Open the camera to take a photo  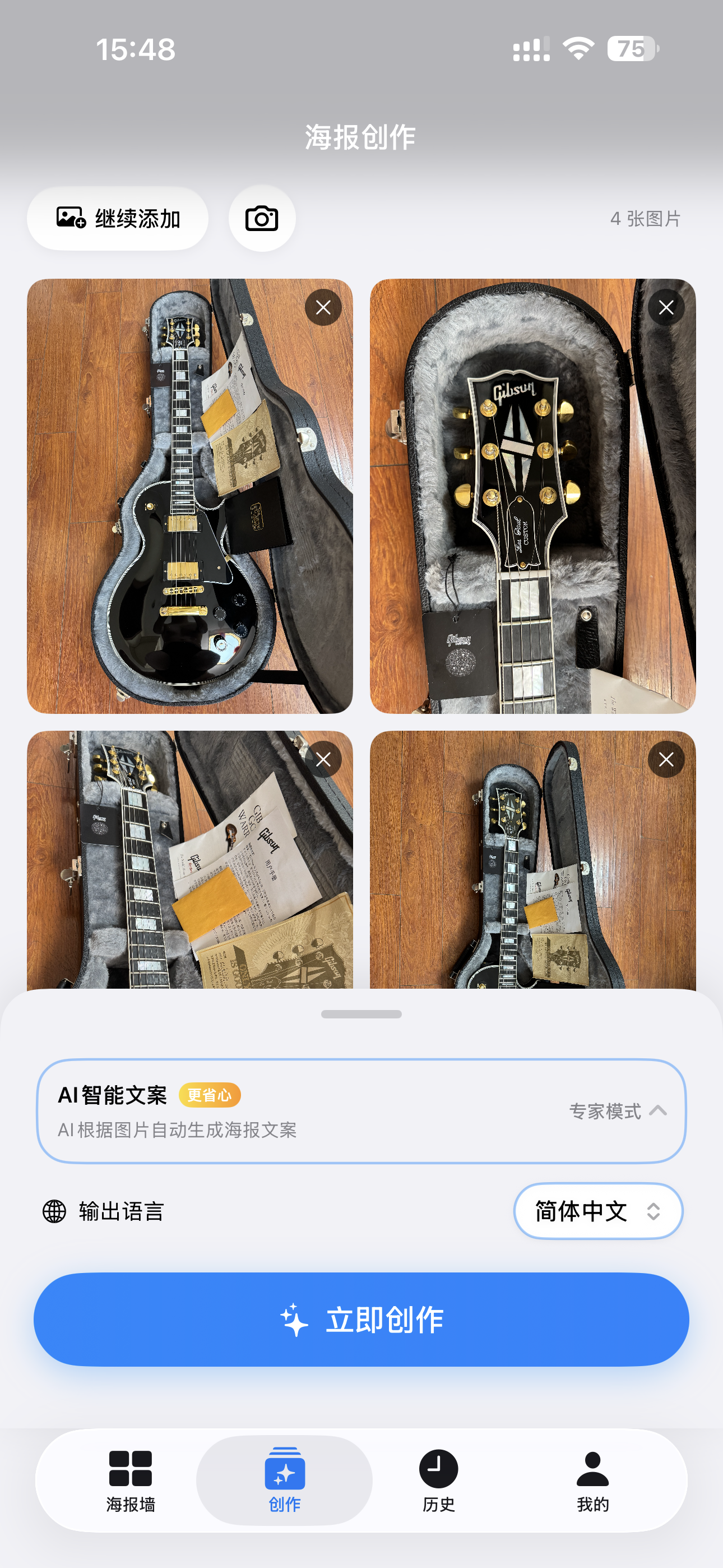[262, 218]
